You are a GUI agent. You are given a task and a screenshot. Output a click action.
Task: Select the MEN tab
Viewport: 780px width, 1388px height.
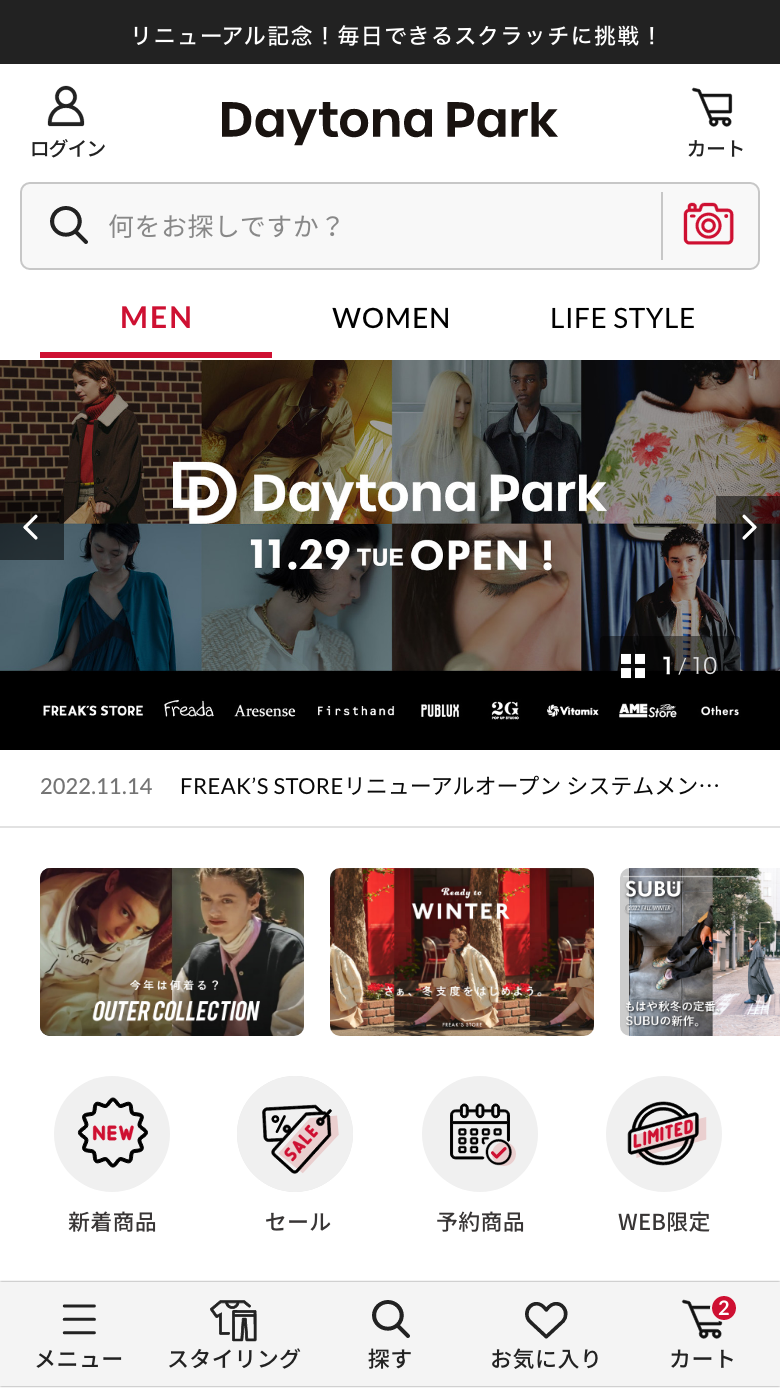(x=156, y=318)
